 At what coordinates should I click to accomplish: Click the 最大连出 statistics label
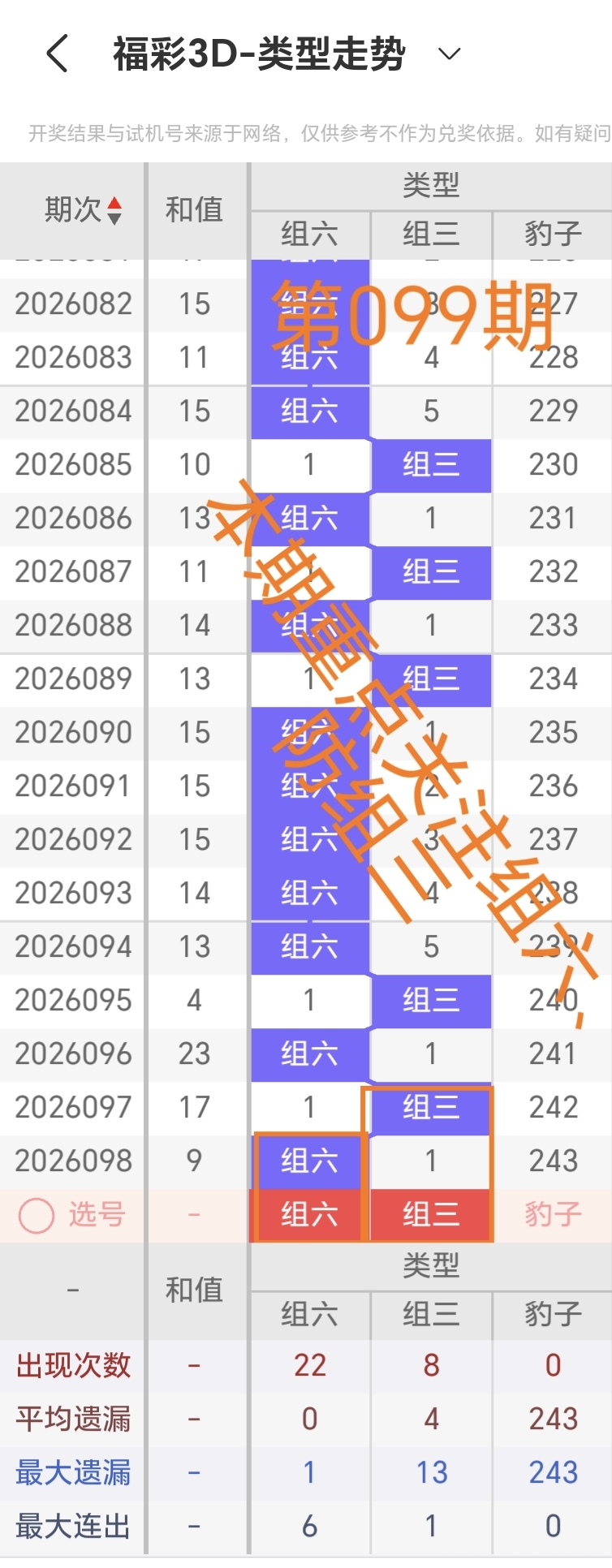[x=71, y=1526]
